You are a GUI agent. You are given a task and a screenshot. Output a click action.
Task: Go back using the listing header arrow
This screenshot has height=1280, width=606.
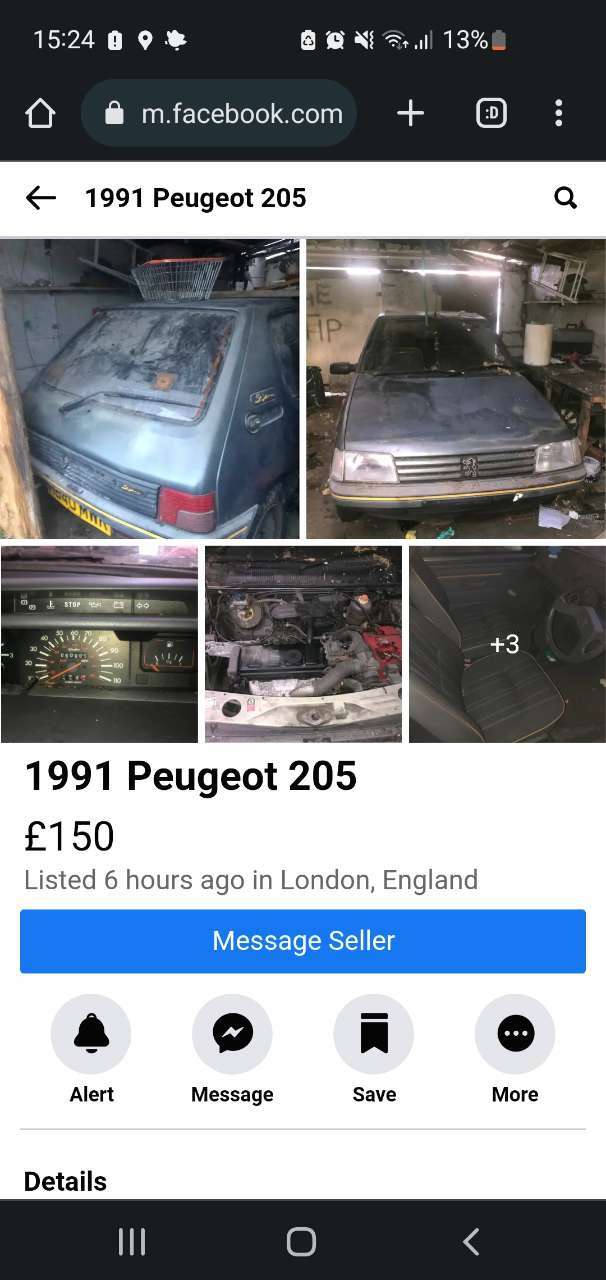(x=41, y=198)
